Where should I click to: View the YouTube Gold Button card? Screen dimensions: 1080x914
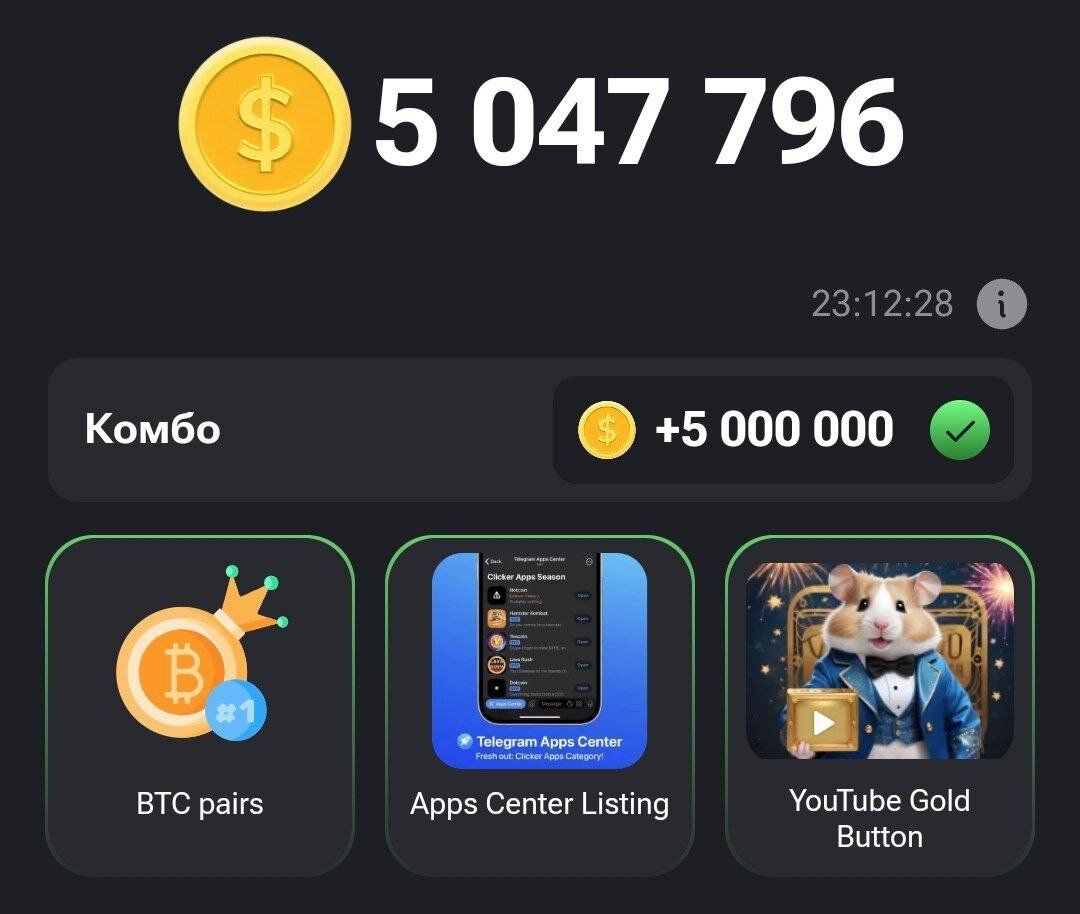pos(879,706)
